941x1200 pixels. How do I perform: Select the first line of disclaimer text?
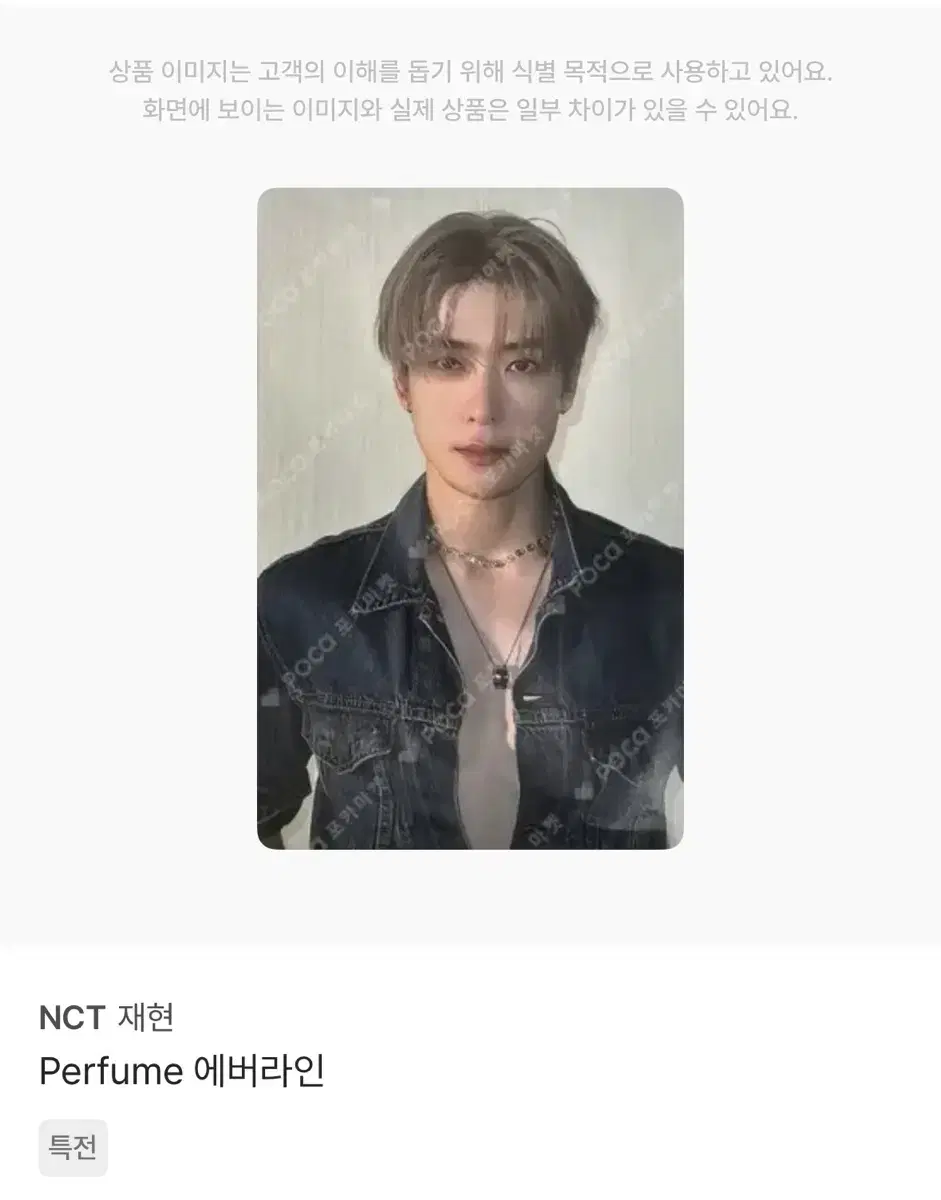click(470, 70)
